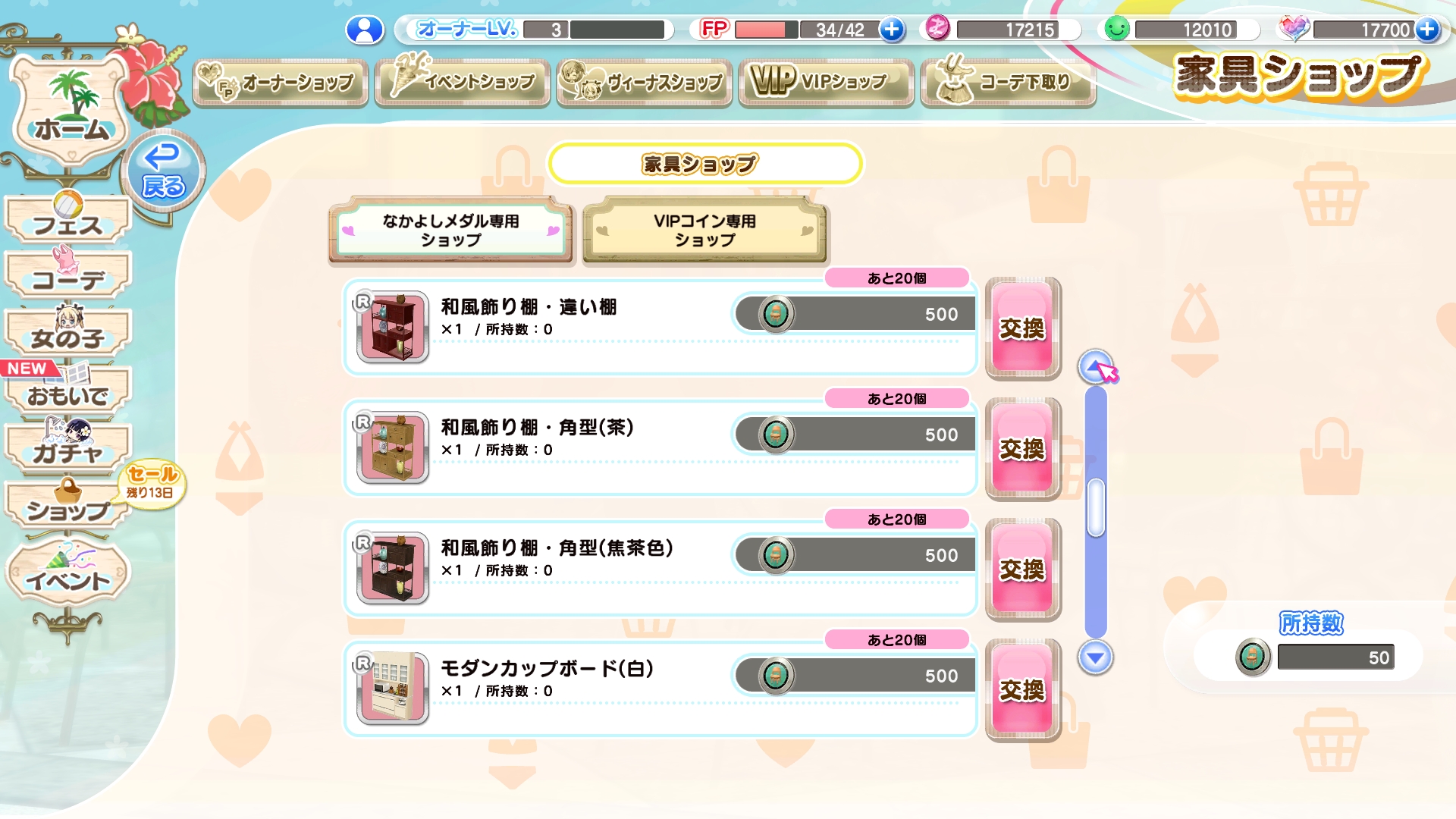
Task: Switch to なかよしメダル専用ショップ
Action: coord(451,230)
